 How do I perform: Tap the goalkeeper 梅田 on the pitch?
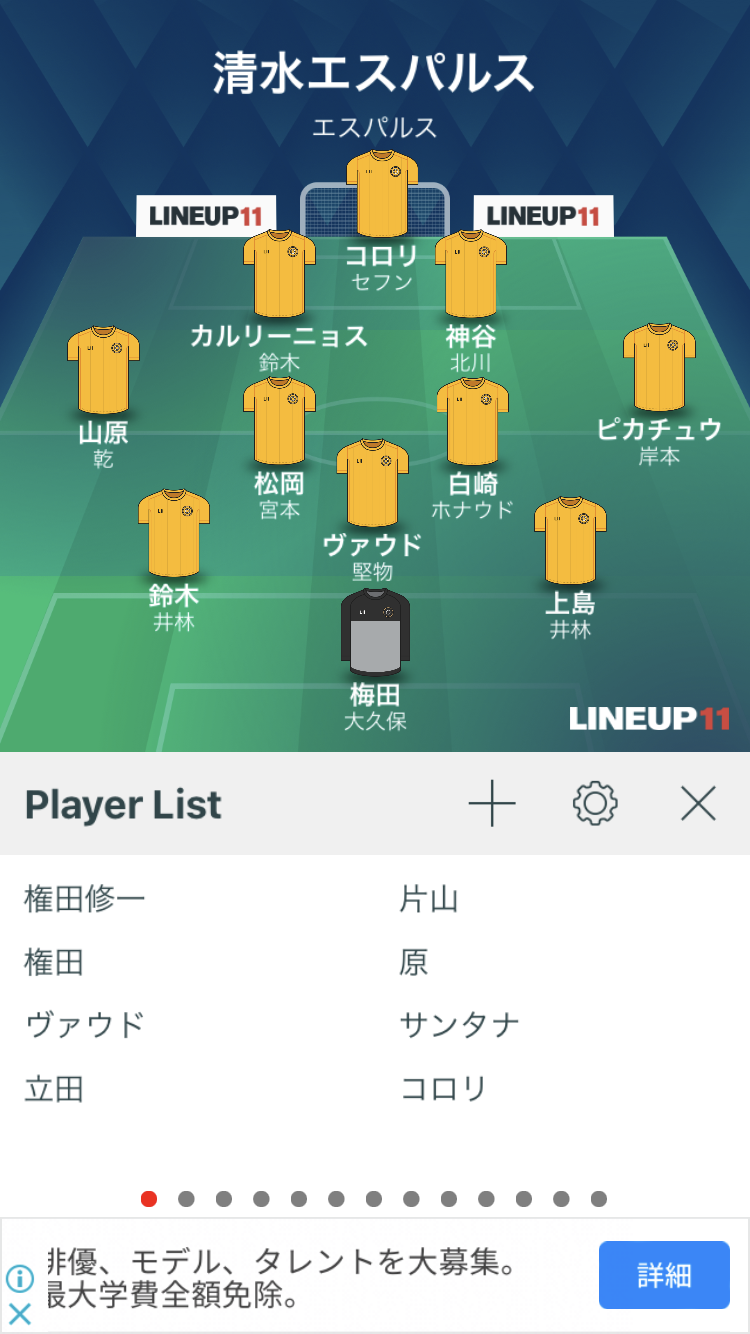point(375,632)
